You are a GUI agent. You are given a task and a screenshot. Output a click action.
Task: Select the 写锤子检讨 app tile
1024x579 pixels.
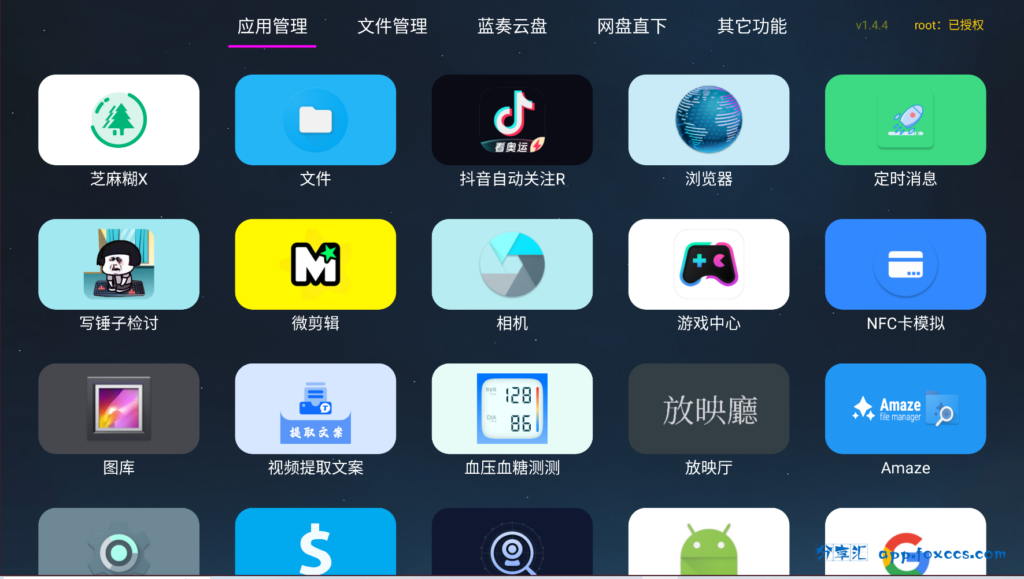119,265
